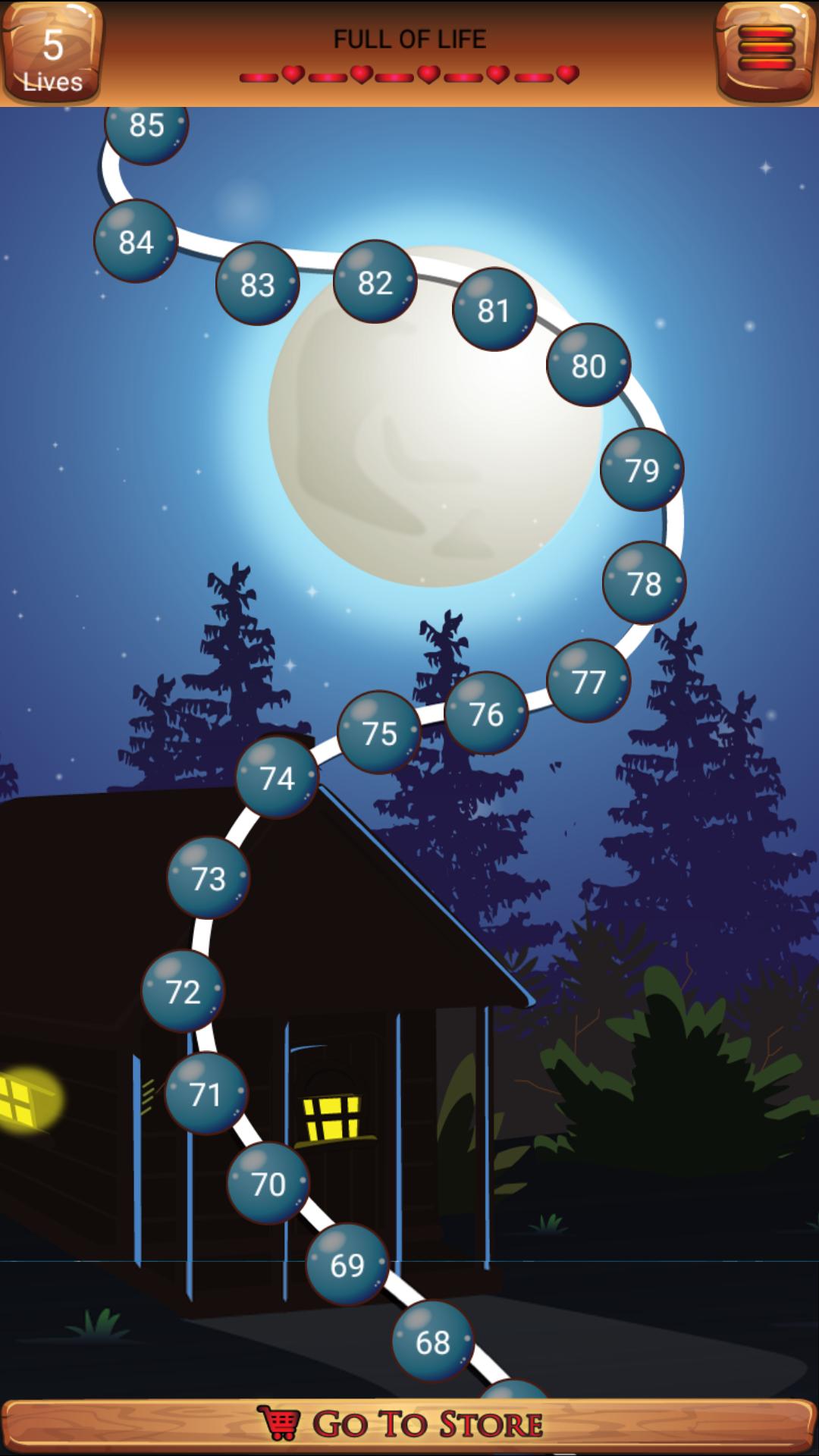The image size is (819, 1456).
Task: Choose level 75
Action: click(x=379, y=733)
